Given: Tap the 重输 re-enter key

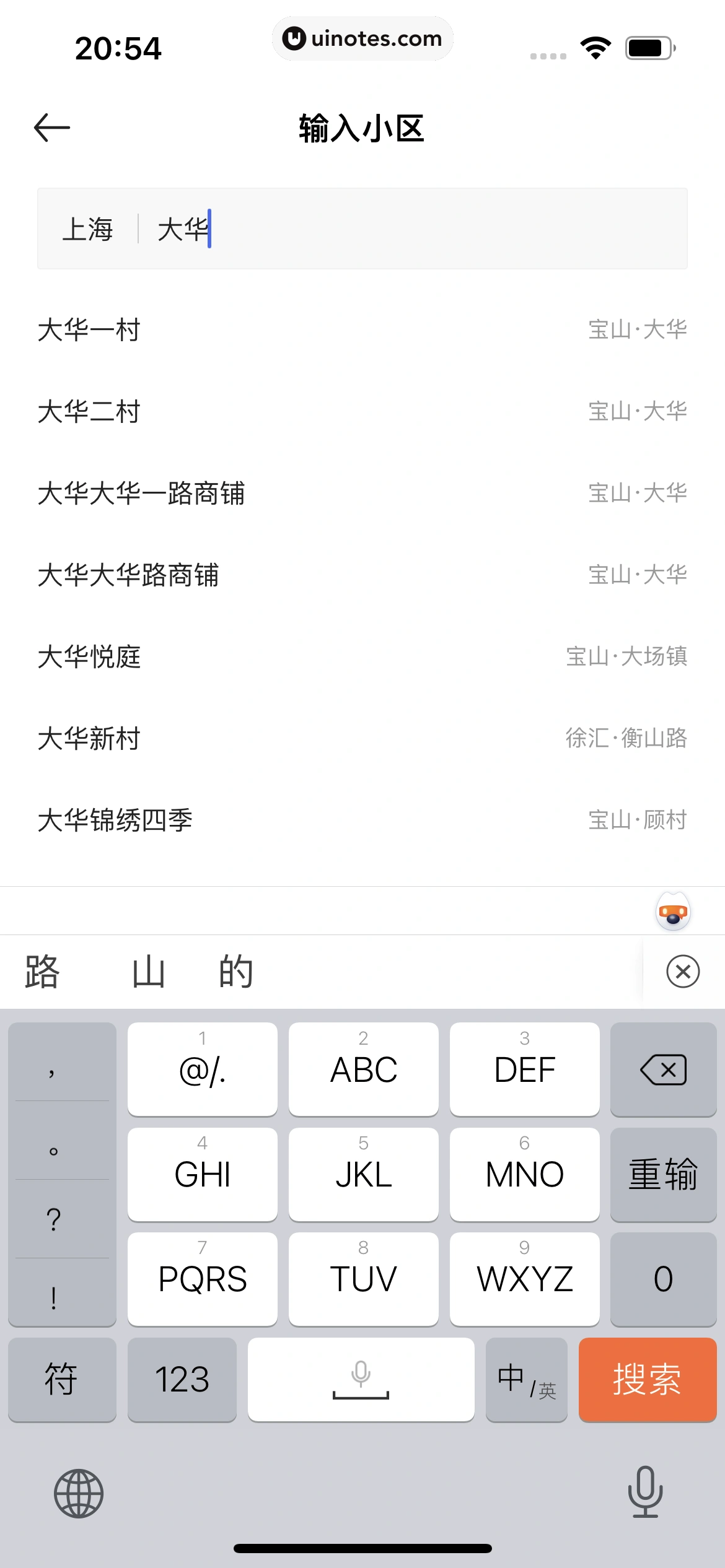Looking at the screenshot, I should [663, 1174].
